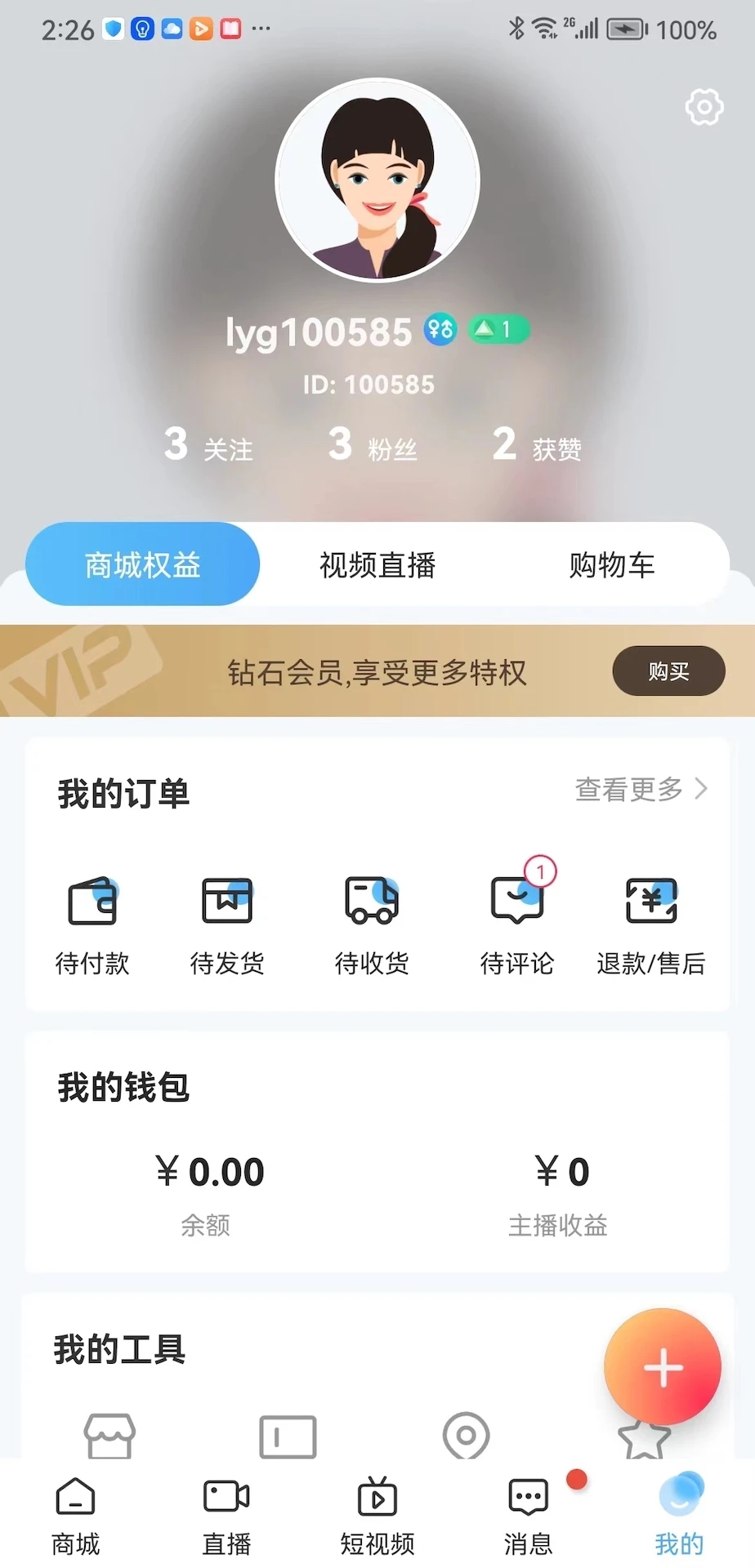The height and width of the screenshot is (1568, 755).
Task: Select the 商城权益 tab
Action: point(141,563)
